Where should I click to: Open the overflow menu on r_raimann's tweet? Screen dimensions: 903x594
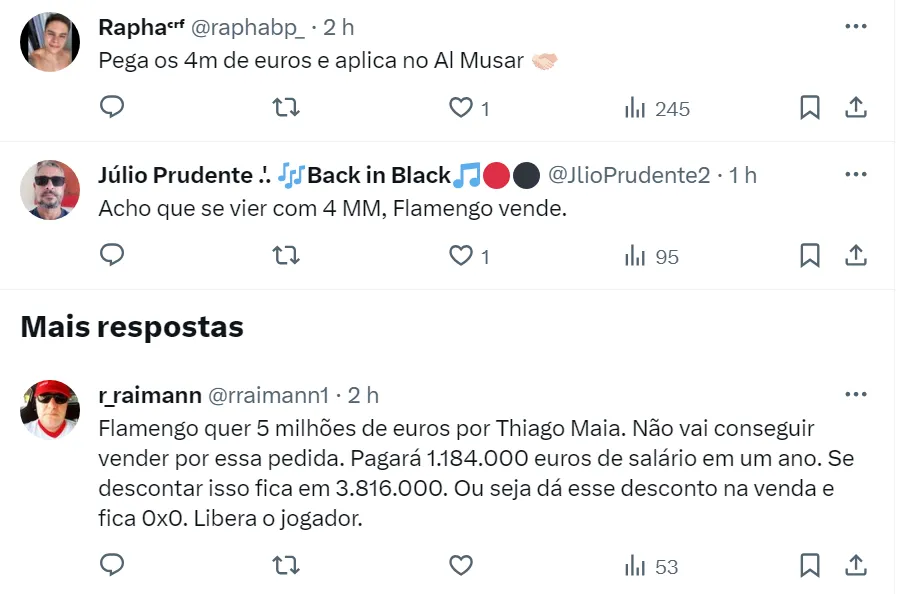pos(855,395)
